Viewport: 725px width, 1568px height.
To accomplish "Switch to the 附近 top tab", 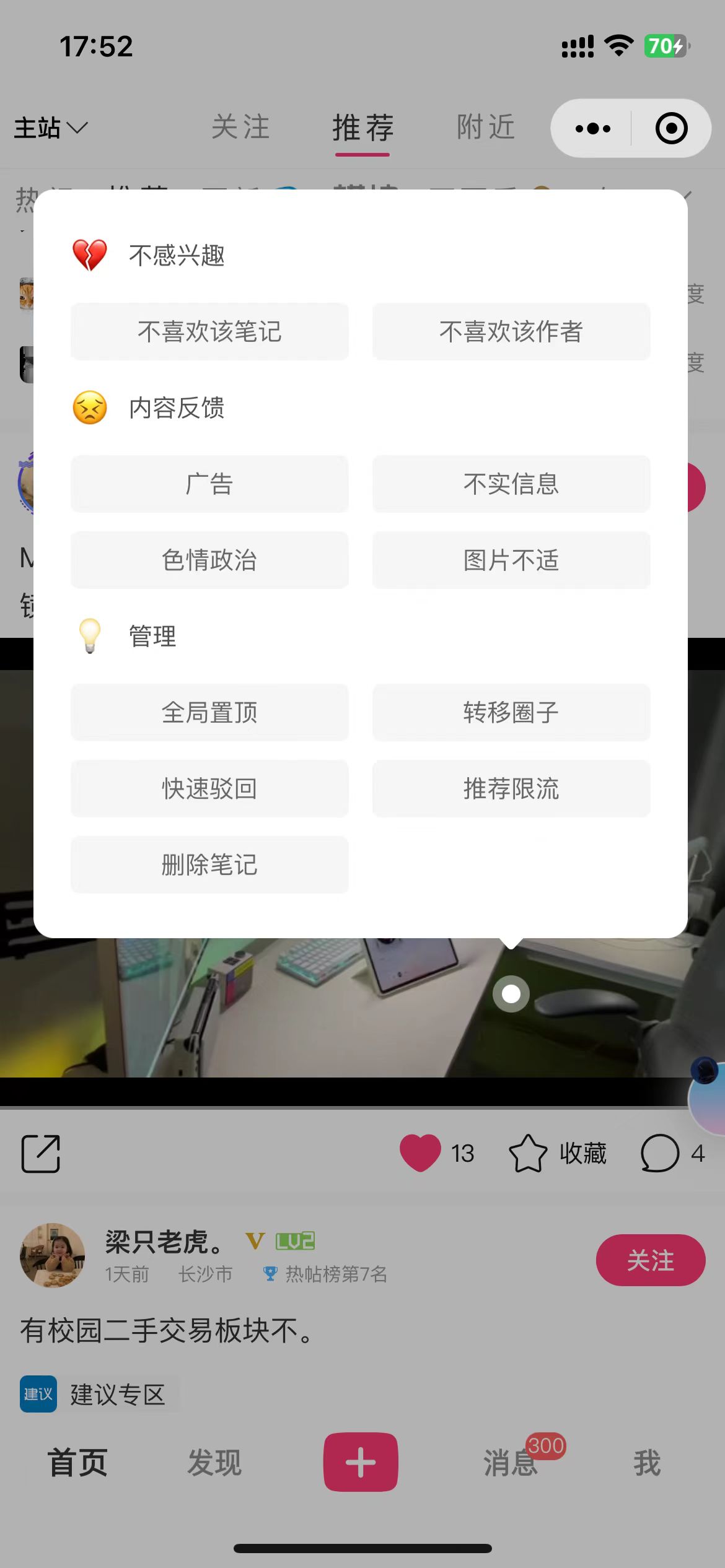I will coord(486,128).
